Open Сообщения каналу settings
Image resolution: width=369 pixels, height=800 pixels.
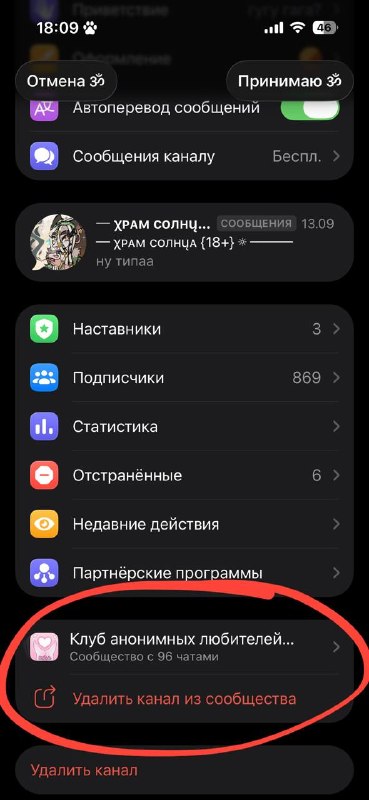tap(184, 156)
